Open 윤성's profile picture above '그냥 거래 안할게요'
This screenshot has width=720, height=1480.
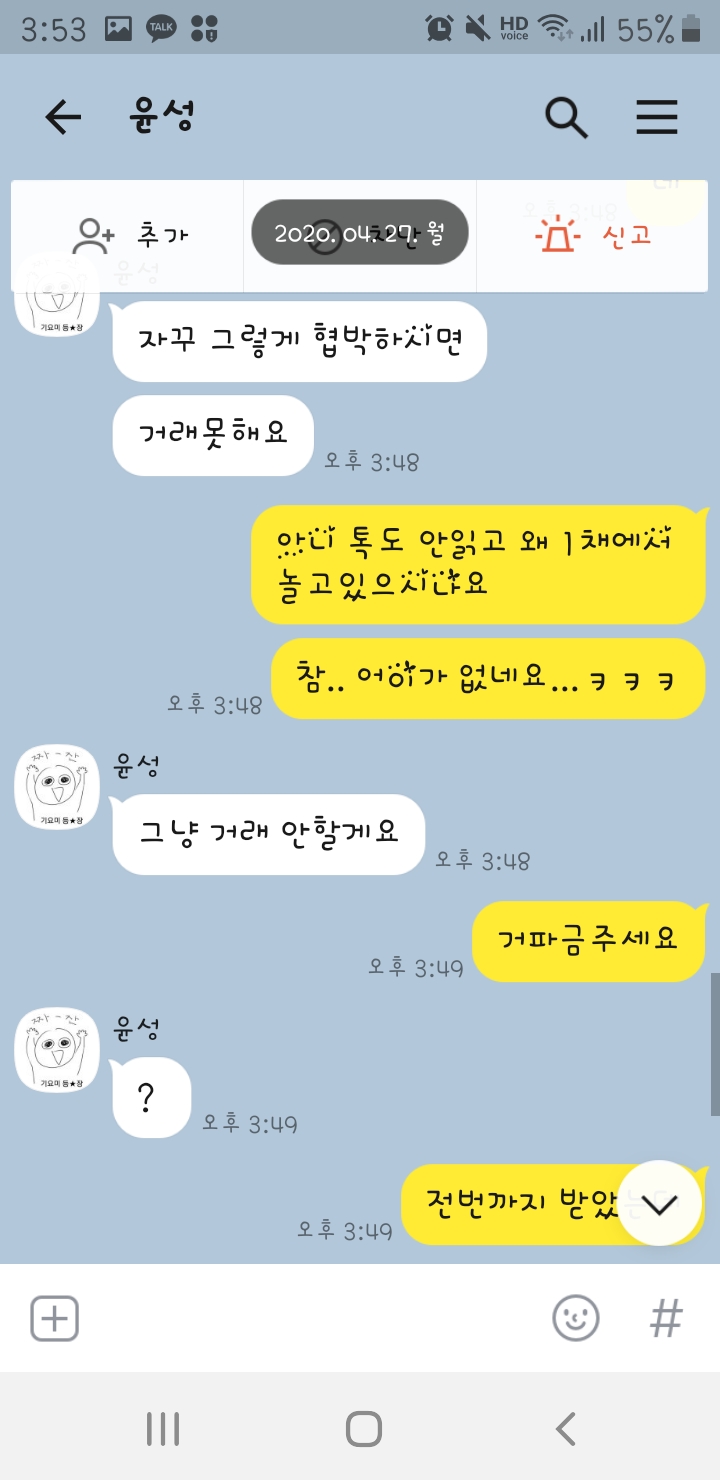coord(56,786)
